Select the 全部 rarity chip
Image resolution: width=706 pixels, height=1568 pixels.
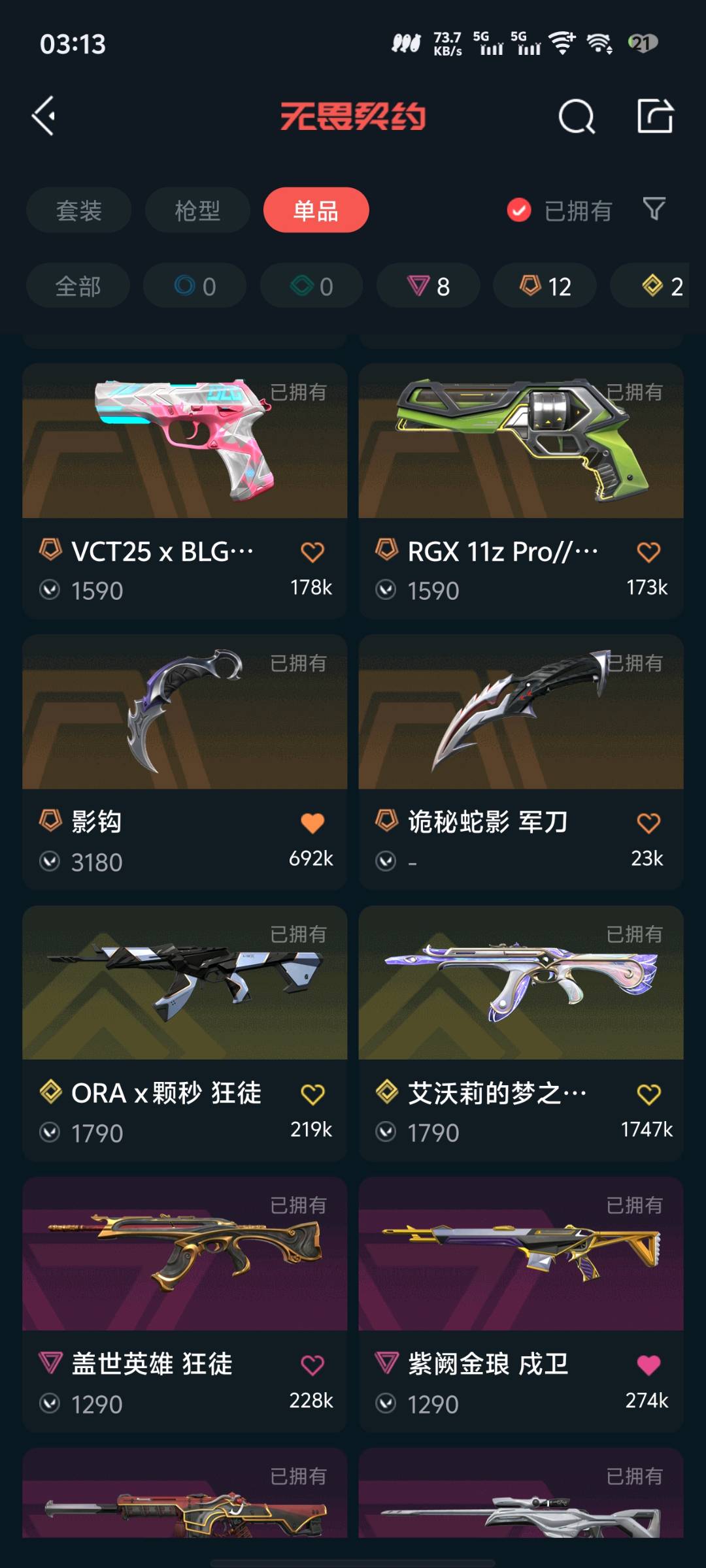tap(78, 286)
